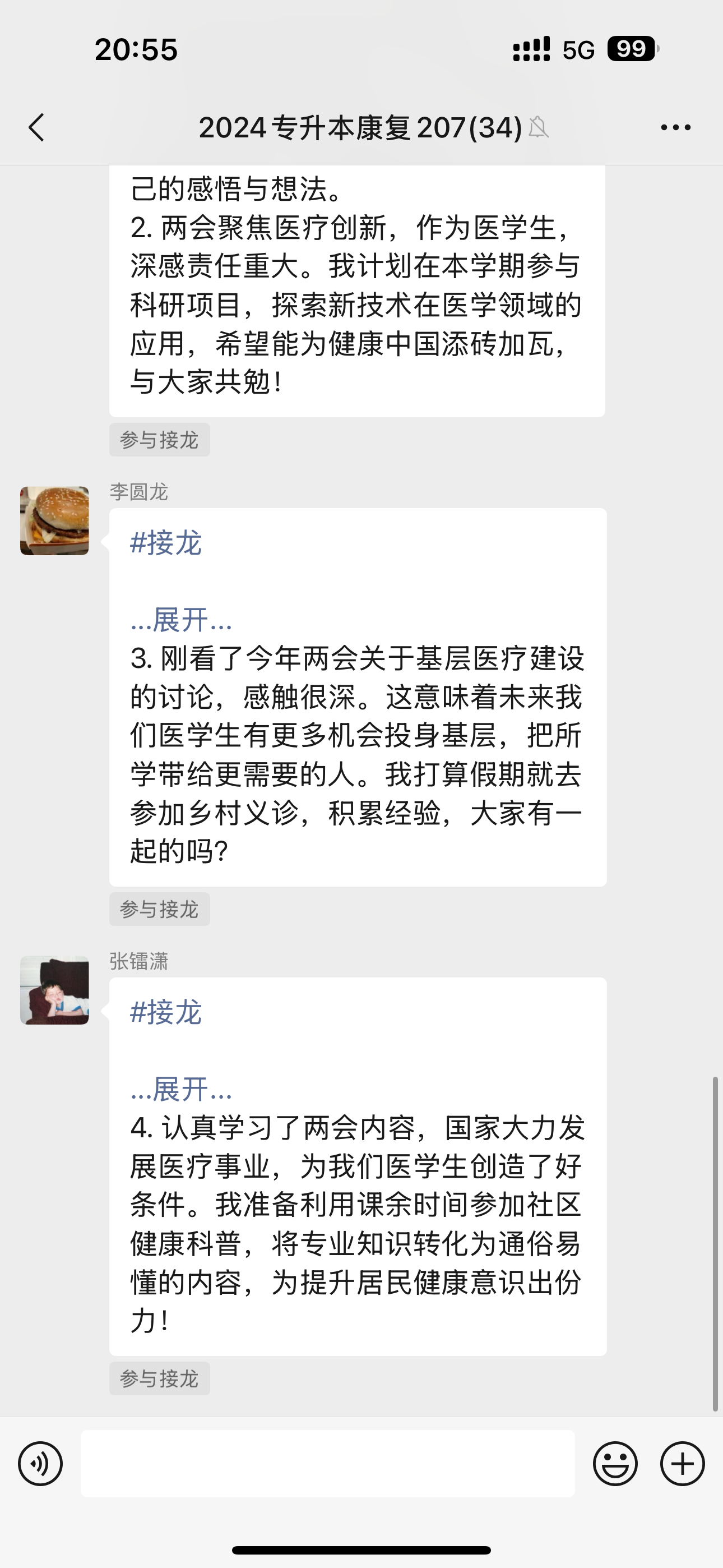
Task: Tap the #接龙 link in 李圆龙's message
Action: pos(165,542)
